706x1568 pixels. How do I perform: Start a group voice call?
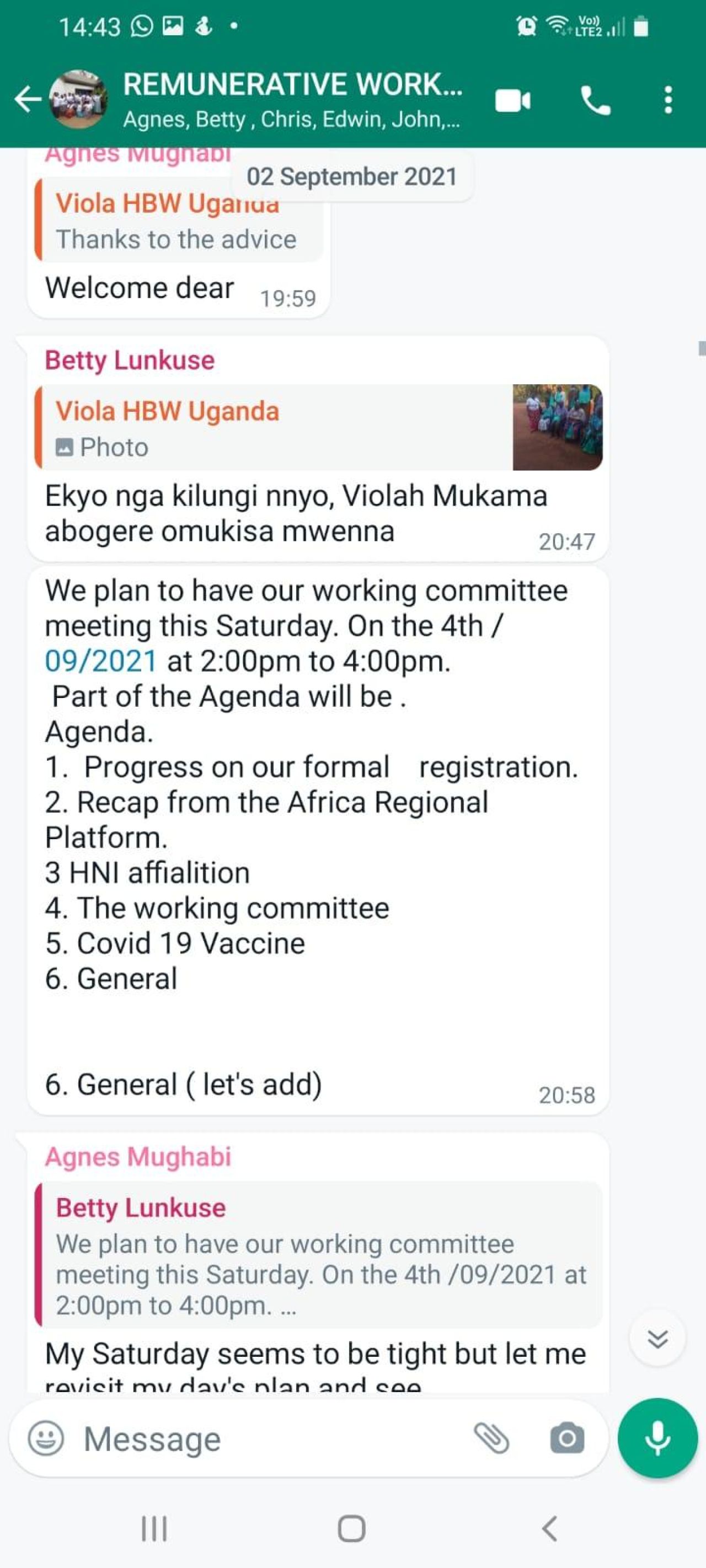[595, 100]
